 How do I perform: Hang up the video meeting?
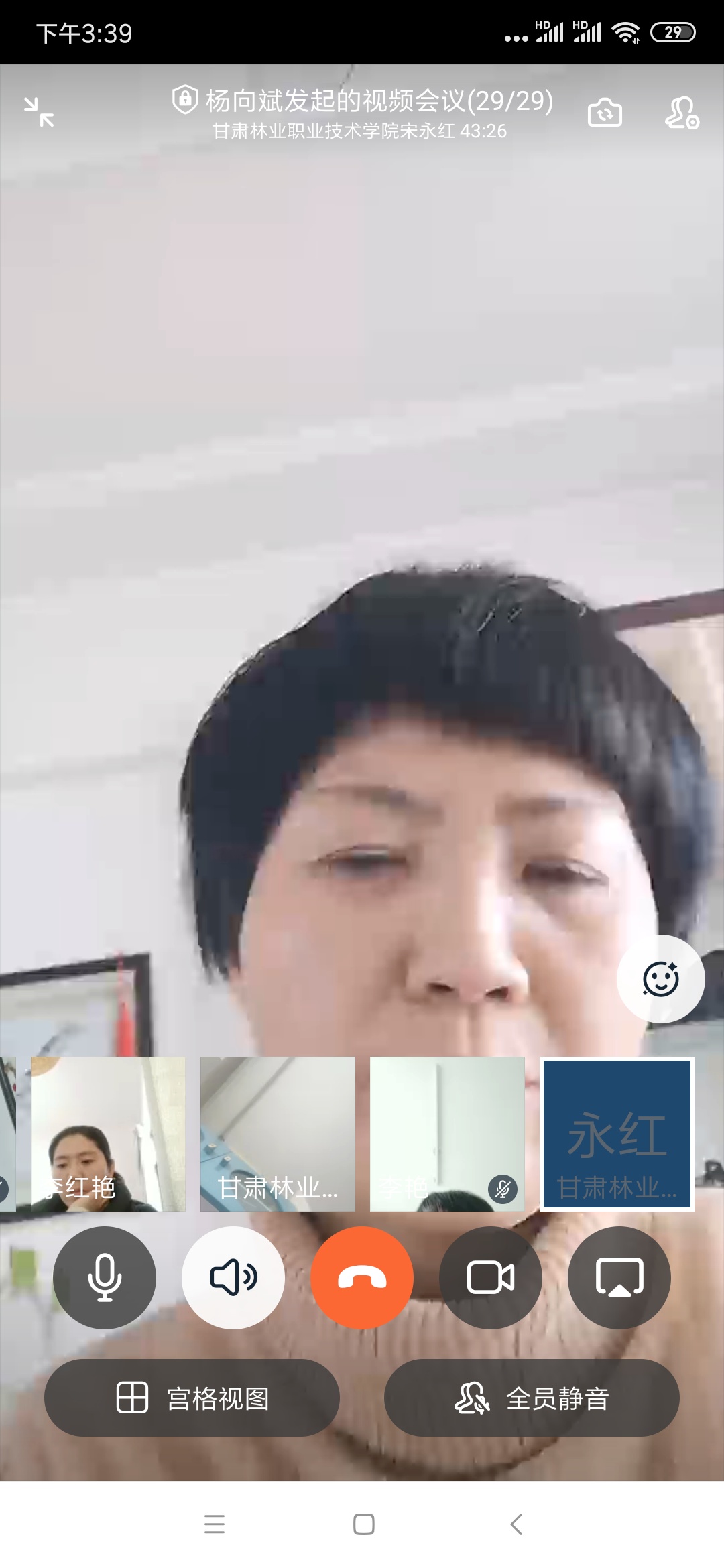click(x=362, y=1278)
